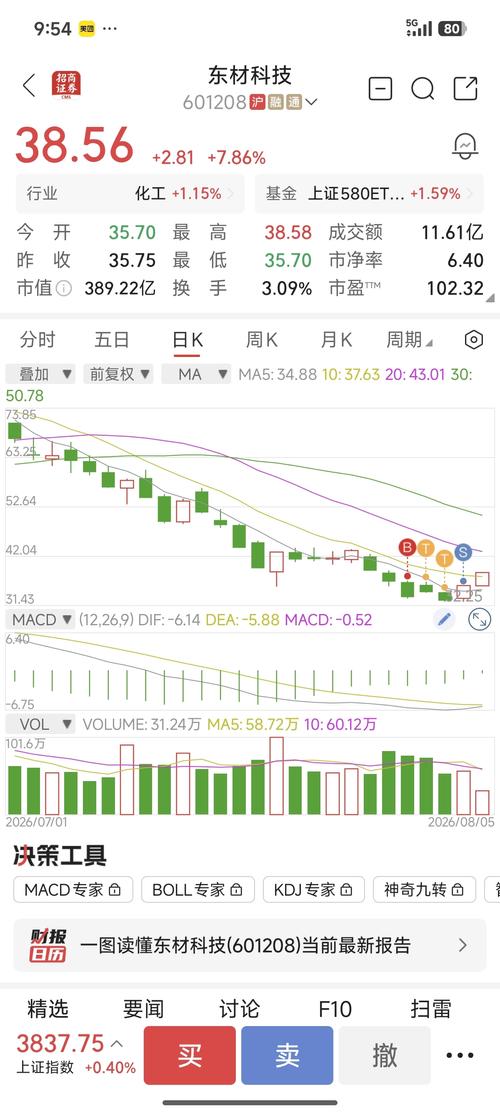Open the search magnifier icon

pos(423,89)
